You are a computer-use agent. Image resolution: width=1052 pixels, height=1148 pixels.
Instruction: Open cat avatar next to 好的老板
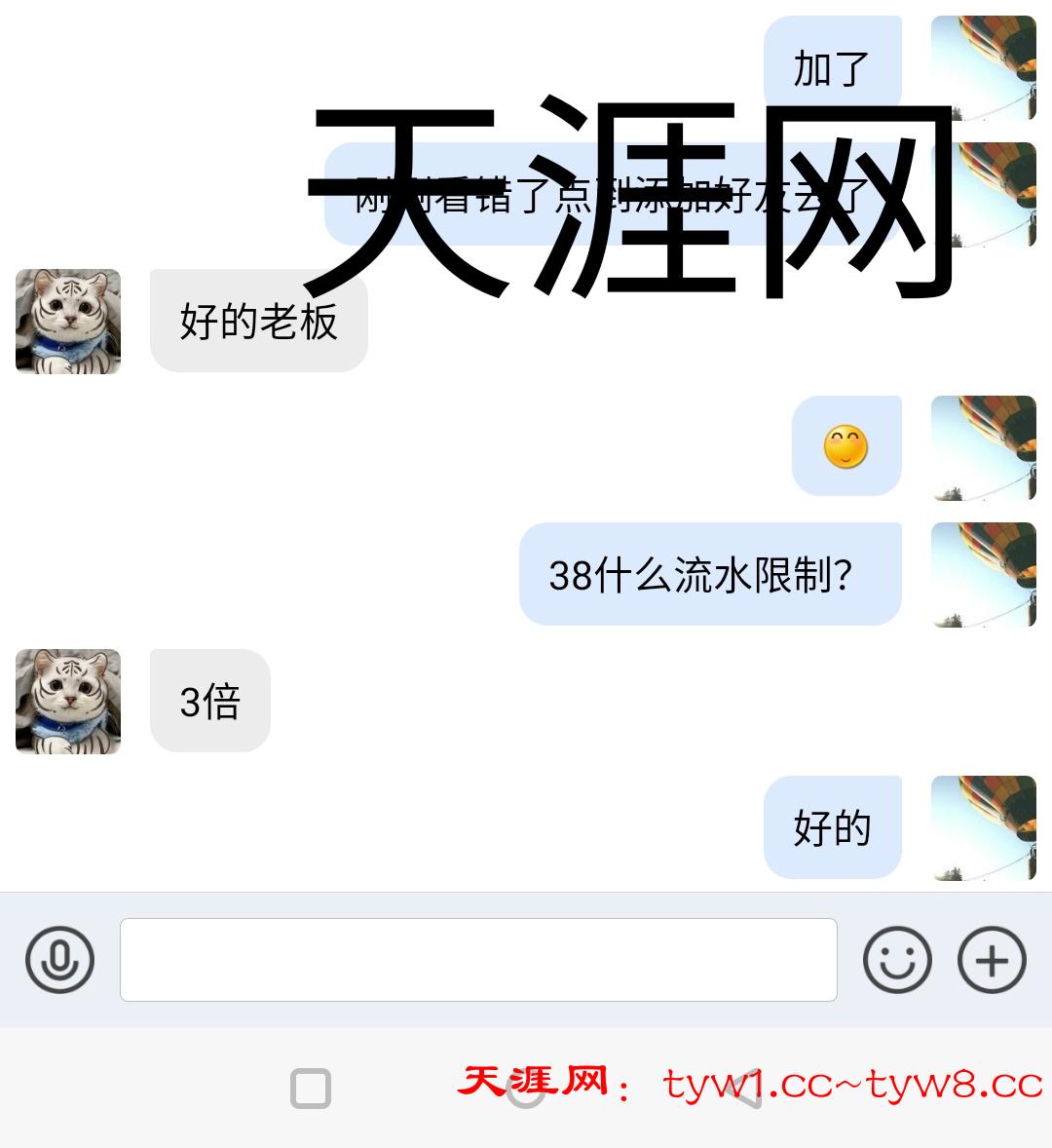(x=68, y=322)
